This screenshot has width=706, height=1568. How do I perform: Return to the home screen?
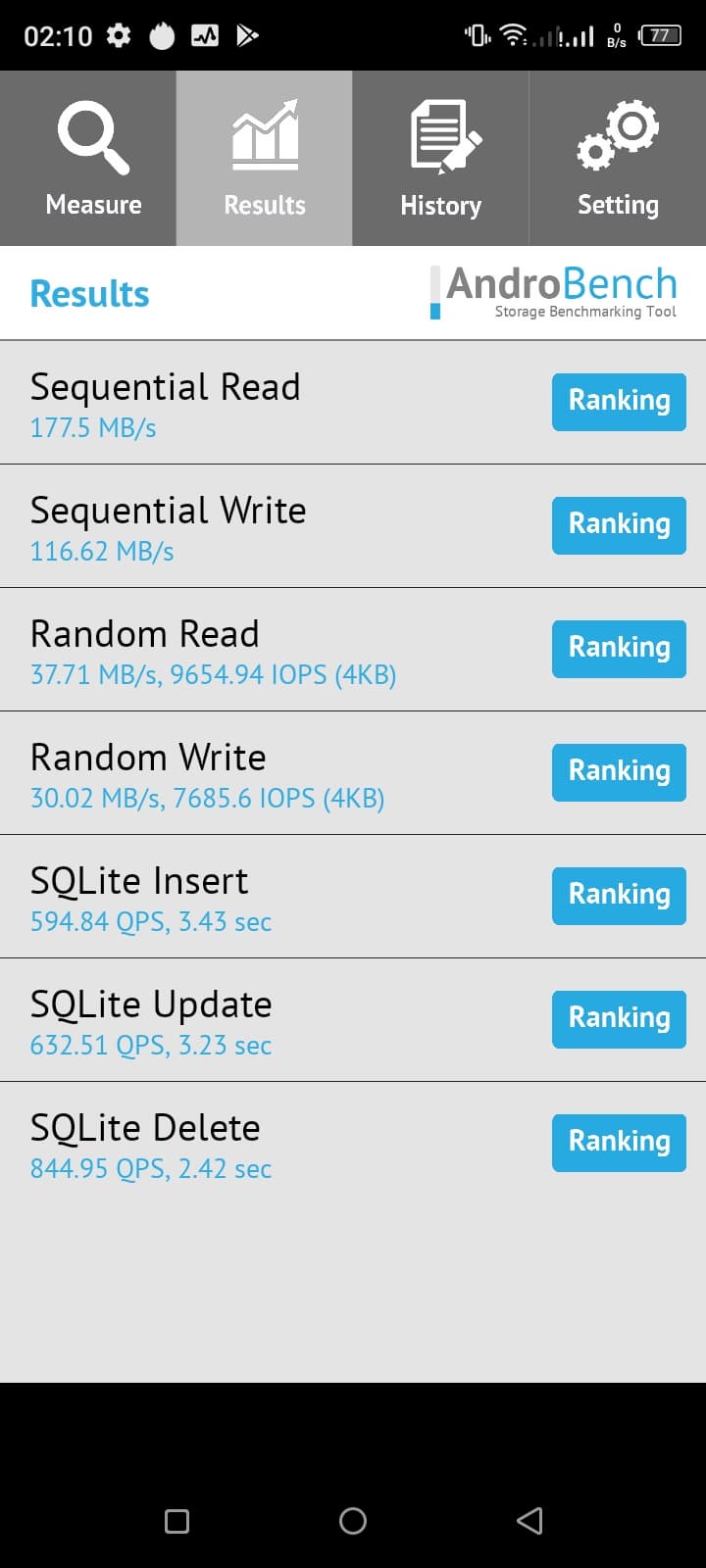coord(353,1521)
